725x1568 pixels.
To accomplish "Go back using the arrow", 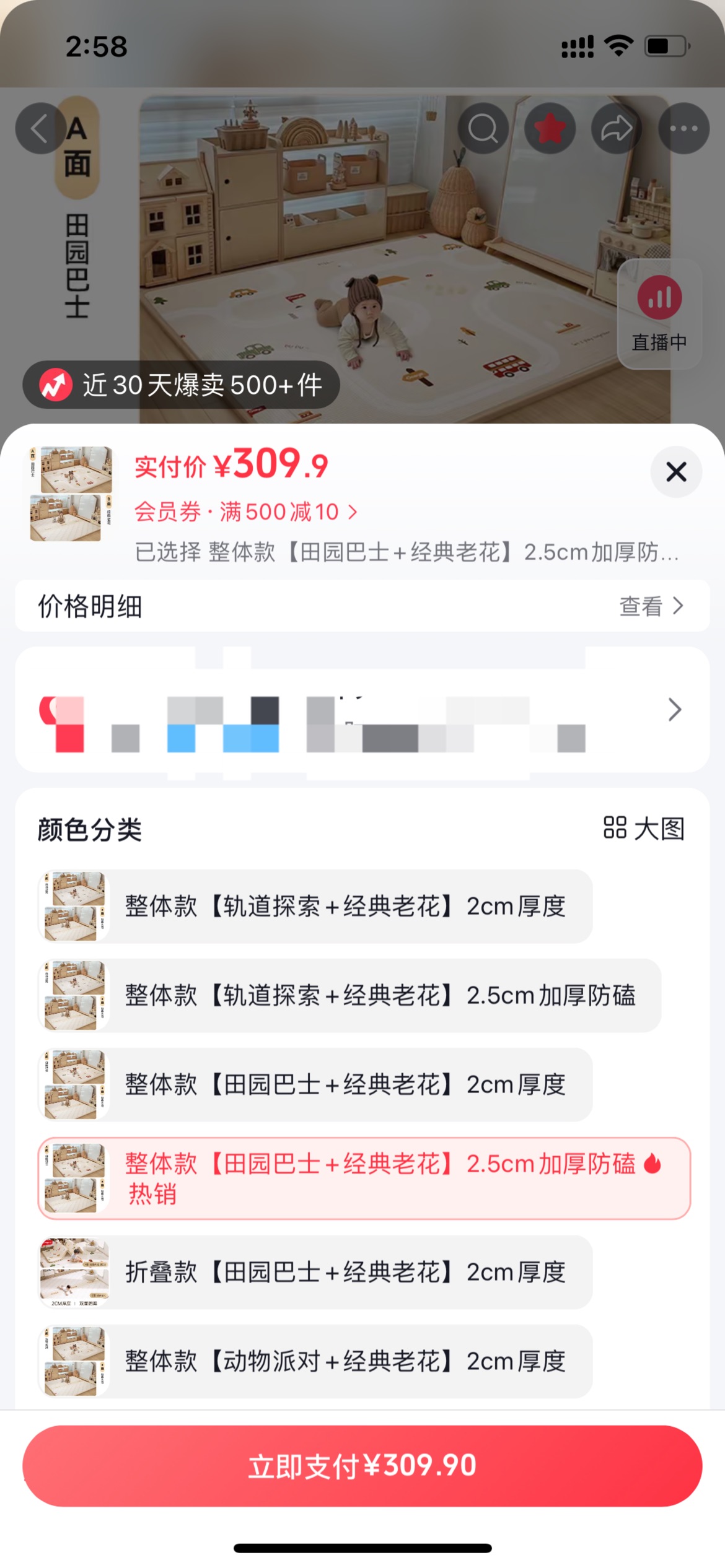I will (x=41, y=129).
